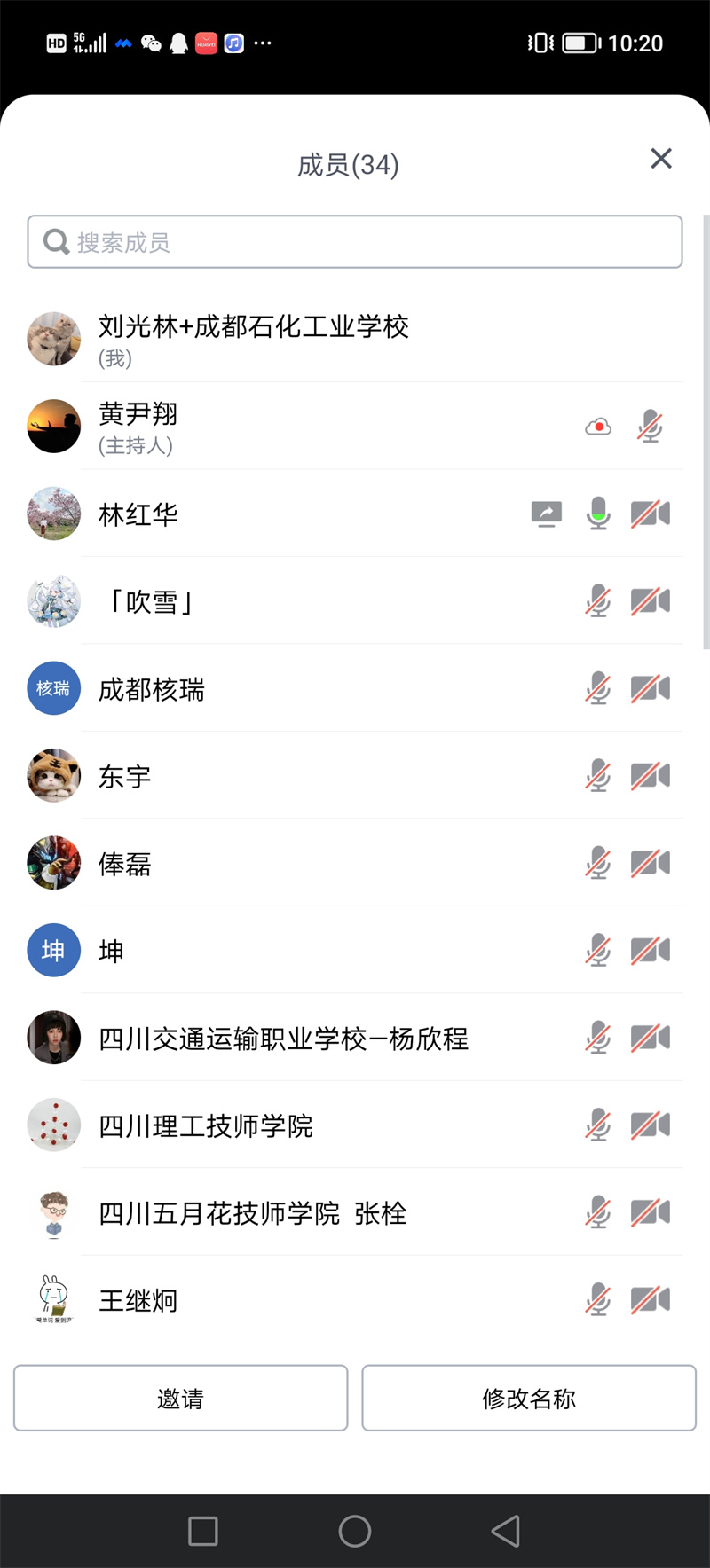
Task: Tap the camera icon for 王继炯
Action: click(651, 1300)
